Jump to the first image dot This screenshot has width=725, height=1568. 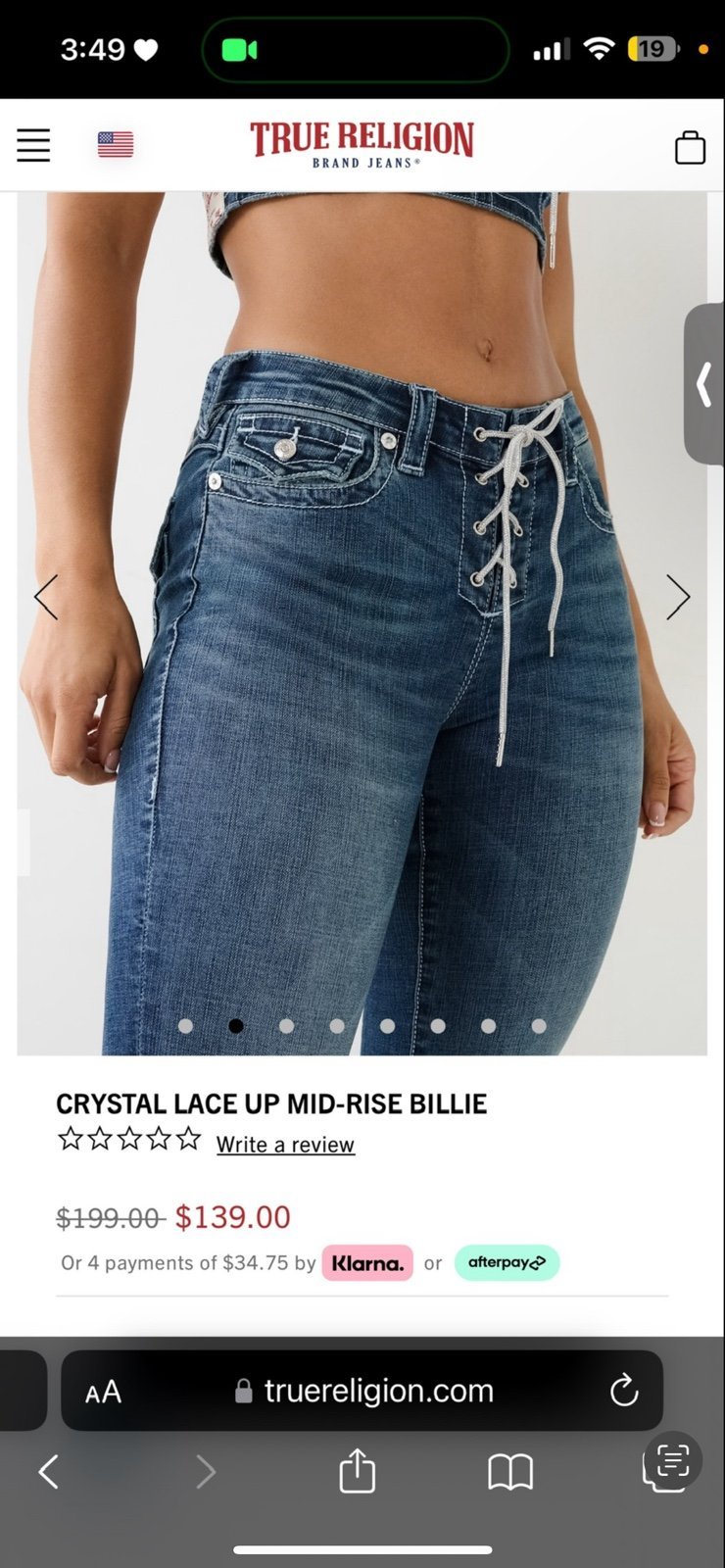[x=186, y=1026]
